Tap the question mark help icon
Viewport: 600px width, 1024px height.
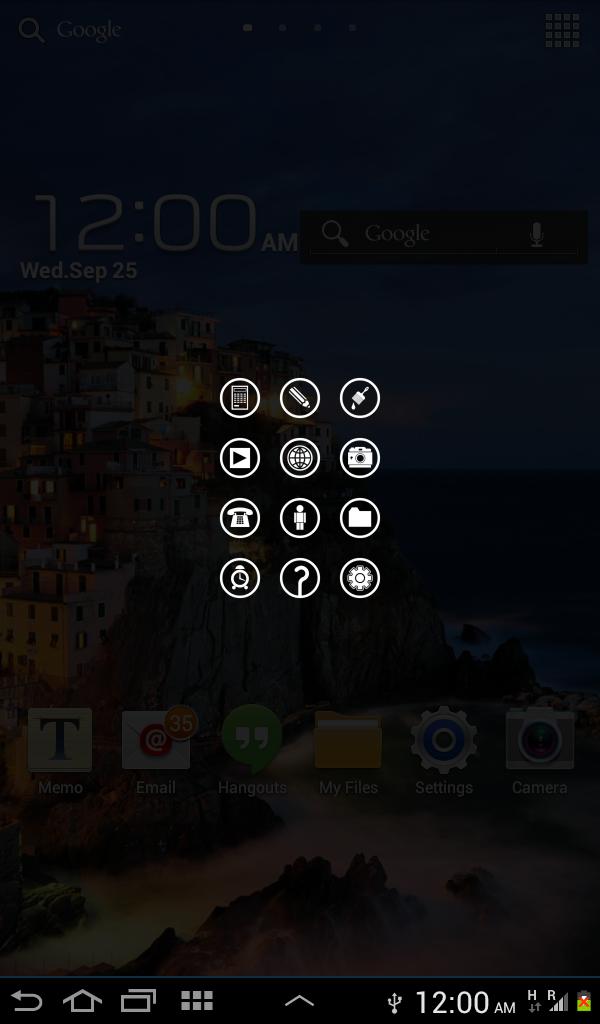point(300,578)
